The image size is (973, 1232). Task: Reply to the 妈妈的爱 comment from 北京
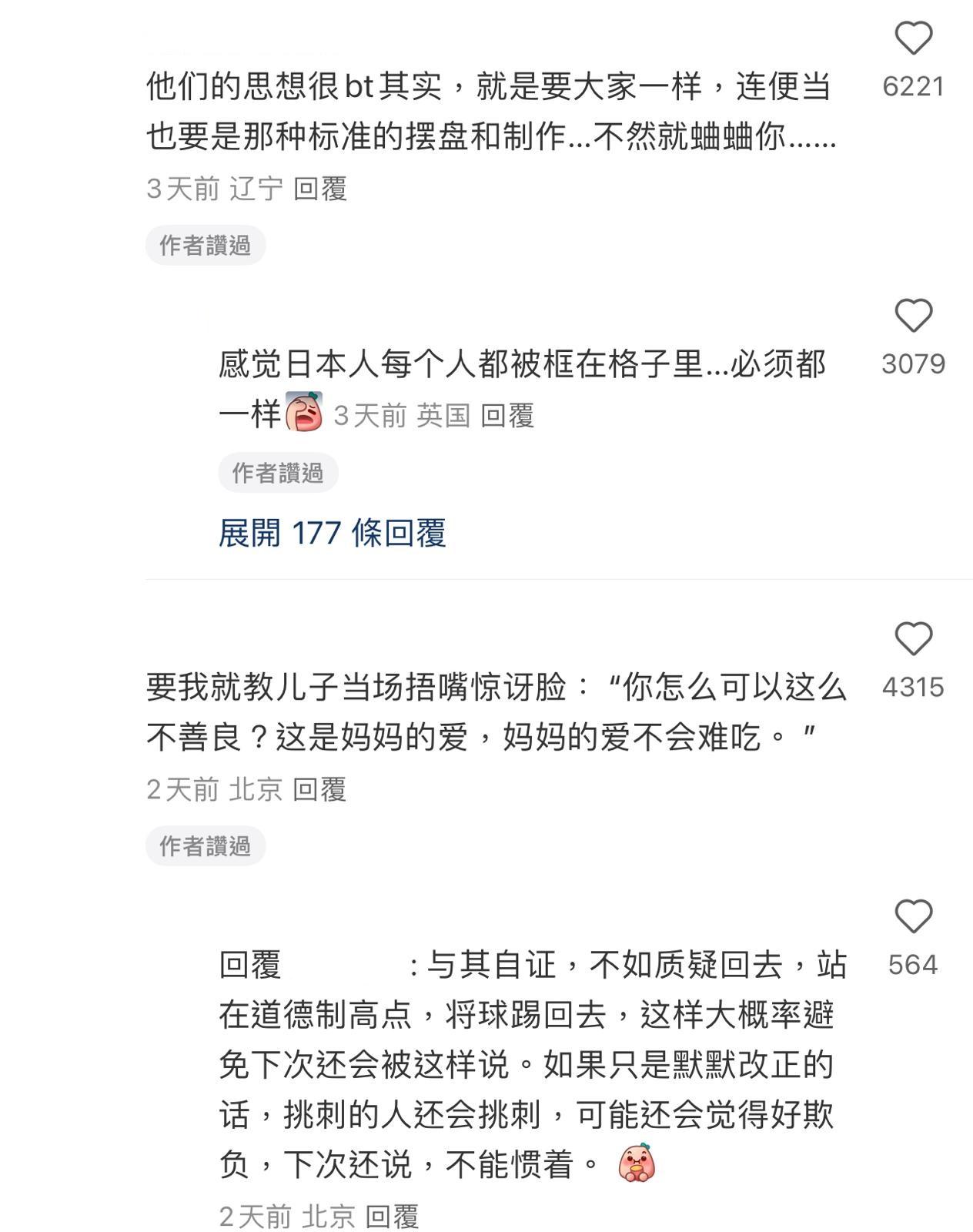[320, 789]
